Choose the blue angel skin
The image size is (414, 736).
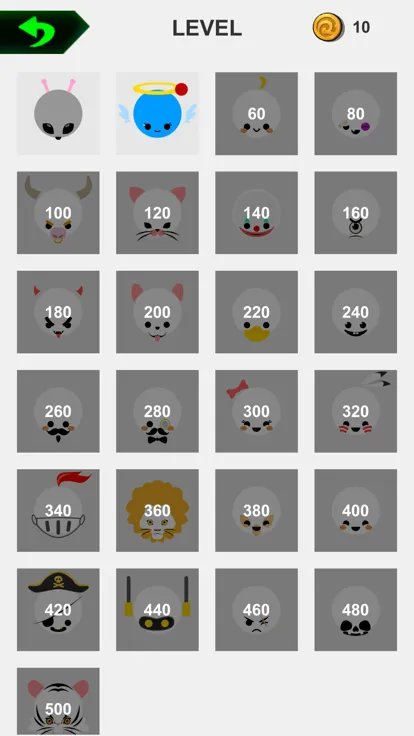157,114
